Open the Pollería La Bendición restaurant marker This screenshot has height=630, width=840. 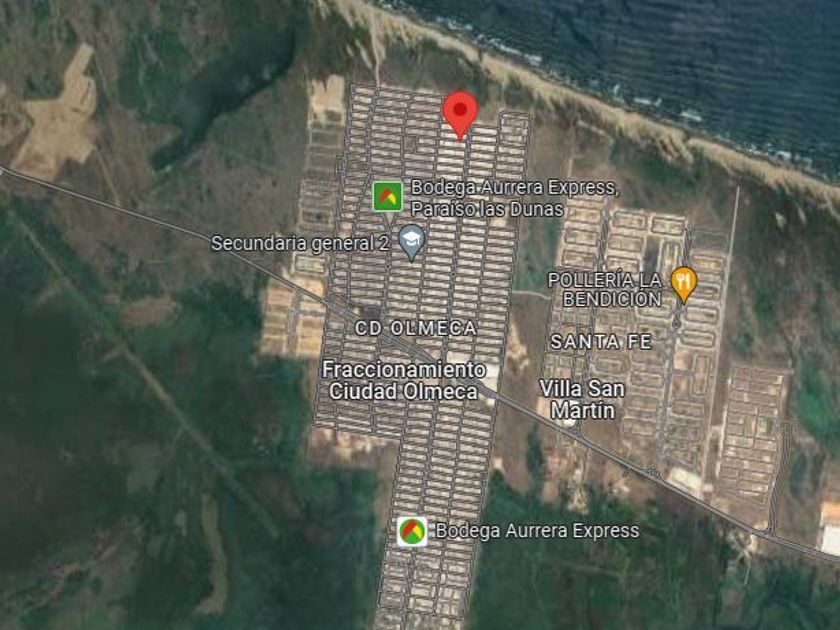point(684,284)
